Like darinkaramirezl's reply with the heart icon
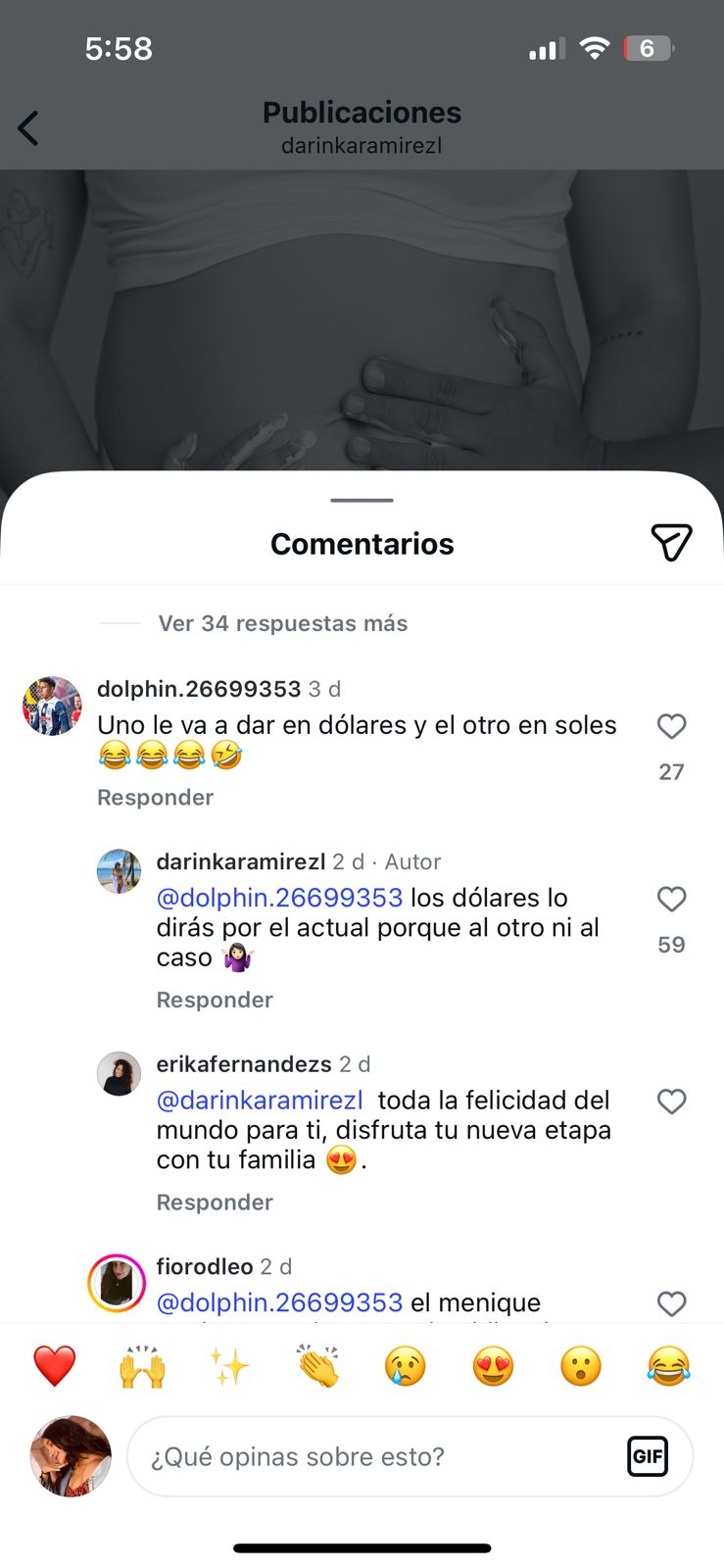This screenshot has width=724, height=1568. (x=671, y=899)
